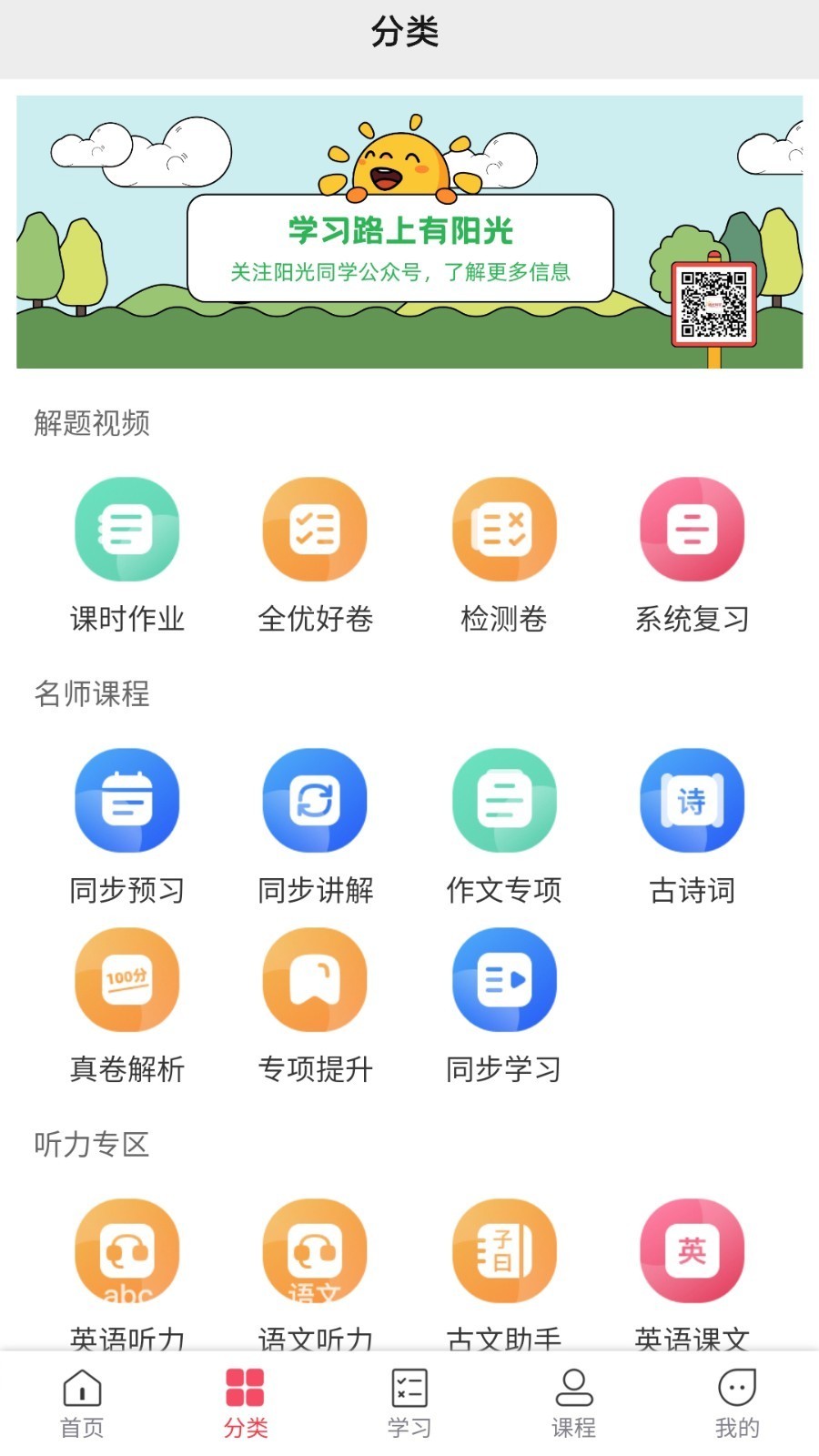Scan the QR code on the banner
Viewport: 819px width, 1456px height.
(713, 303)
